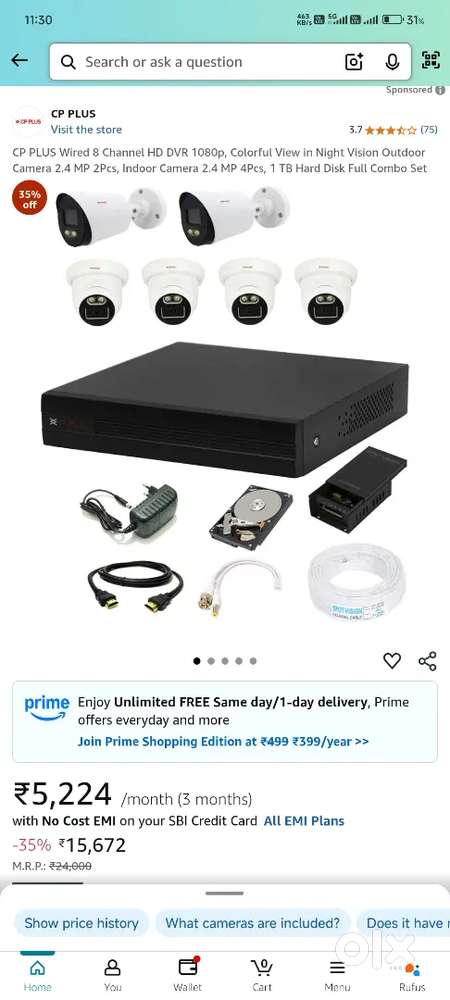Select the Show price history chip
Image resolution: width=450 pixels, height=1000 pixels.
point(81,923)
